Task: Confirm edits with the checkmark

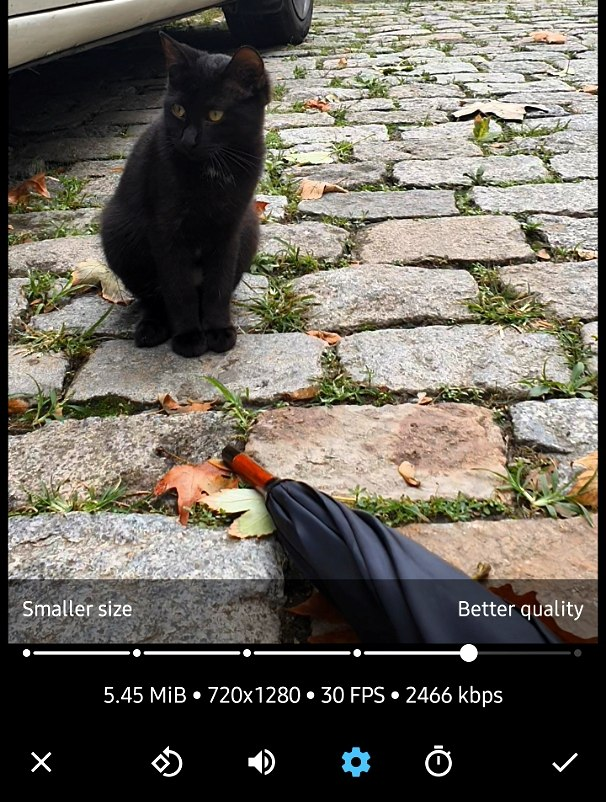Action: [565, 762]
